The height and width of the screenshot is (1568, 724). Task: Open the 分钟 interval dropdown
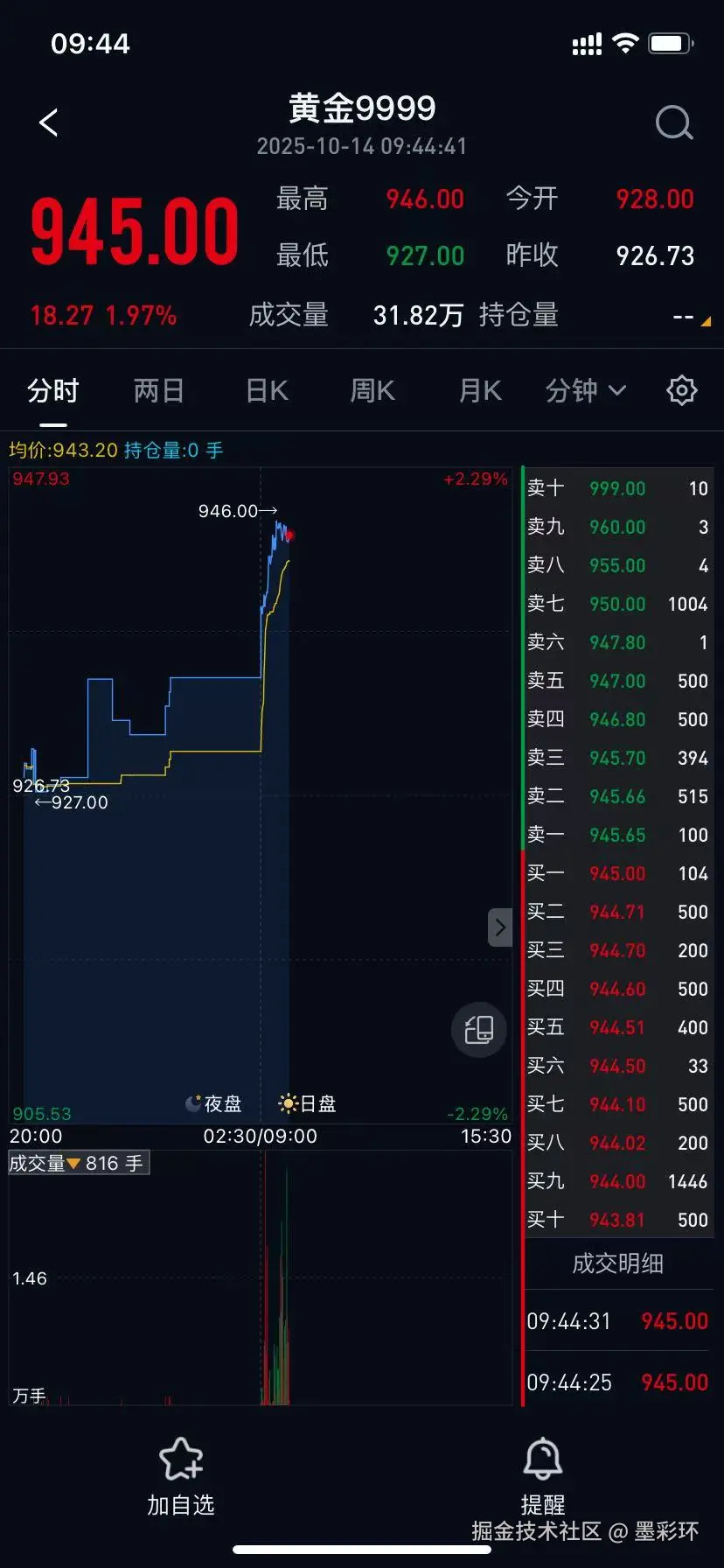(x=585, y=390)
